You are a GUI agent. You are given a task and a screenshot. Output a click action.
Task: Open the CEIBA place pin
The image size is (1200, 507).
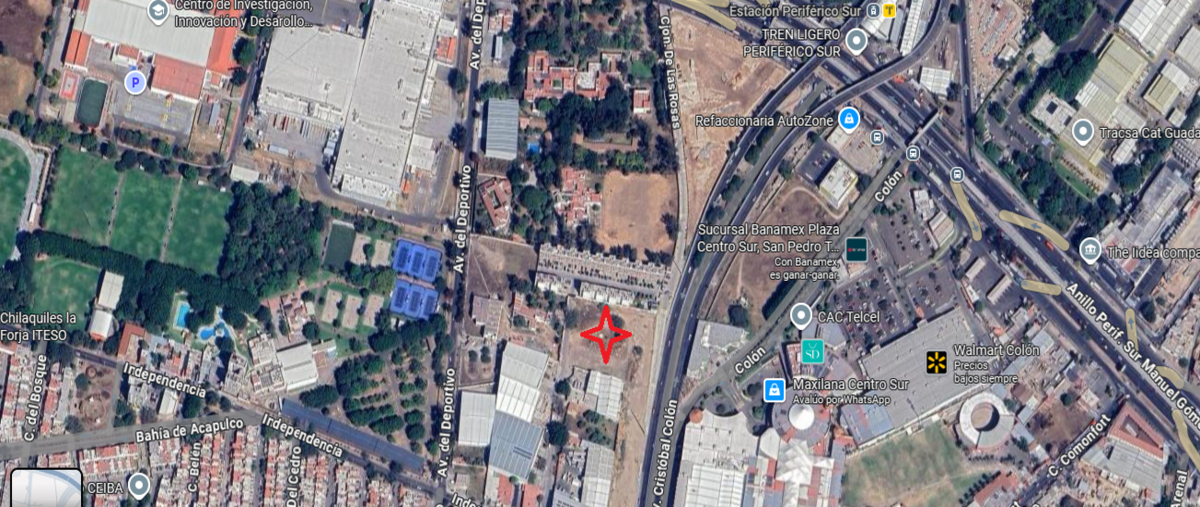pos(139,486)
